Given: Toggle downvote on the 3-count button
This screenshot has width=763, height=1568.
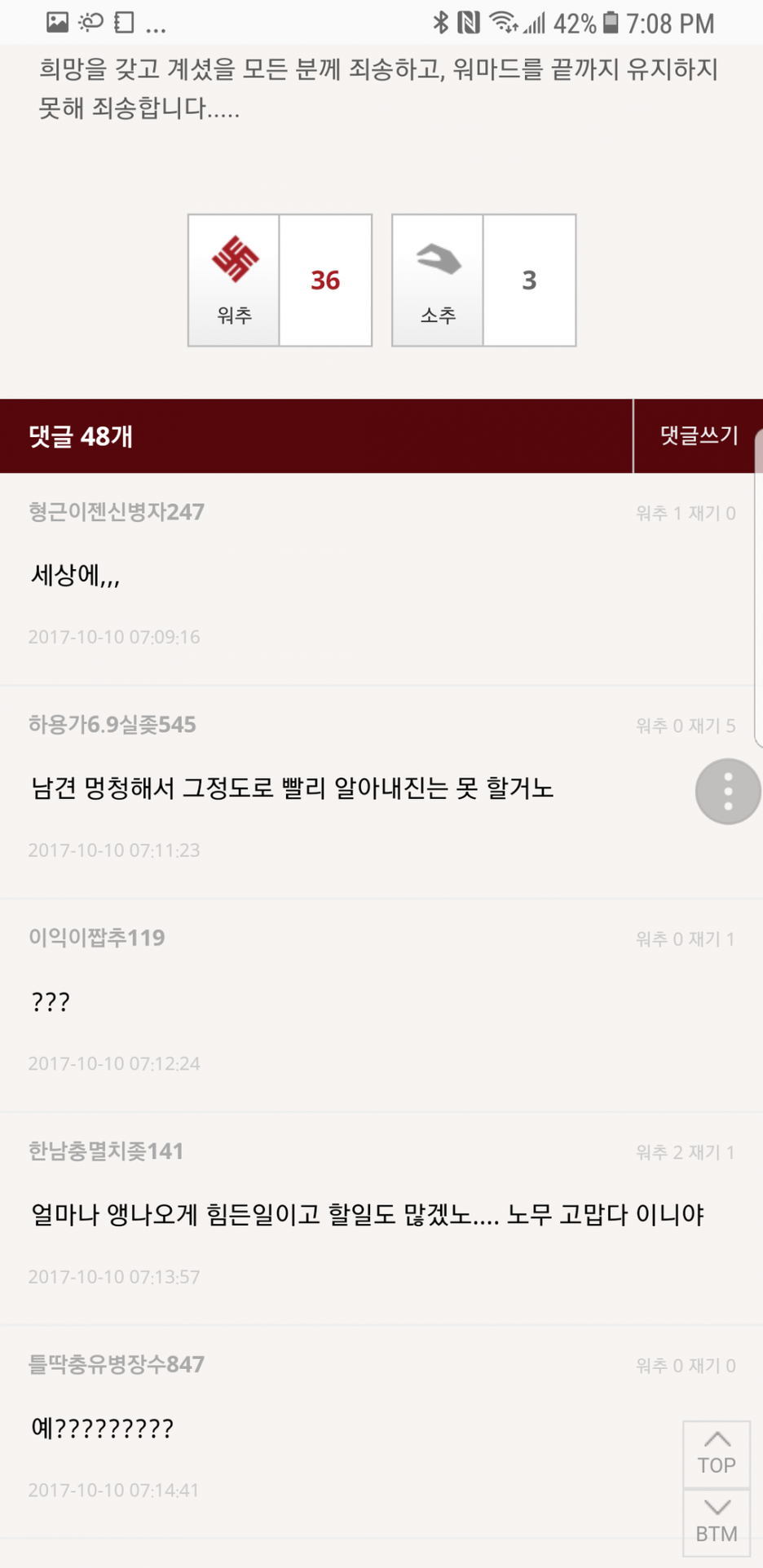Looking at the screenshot, I should pyautogui.click(x=530, y=280).
